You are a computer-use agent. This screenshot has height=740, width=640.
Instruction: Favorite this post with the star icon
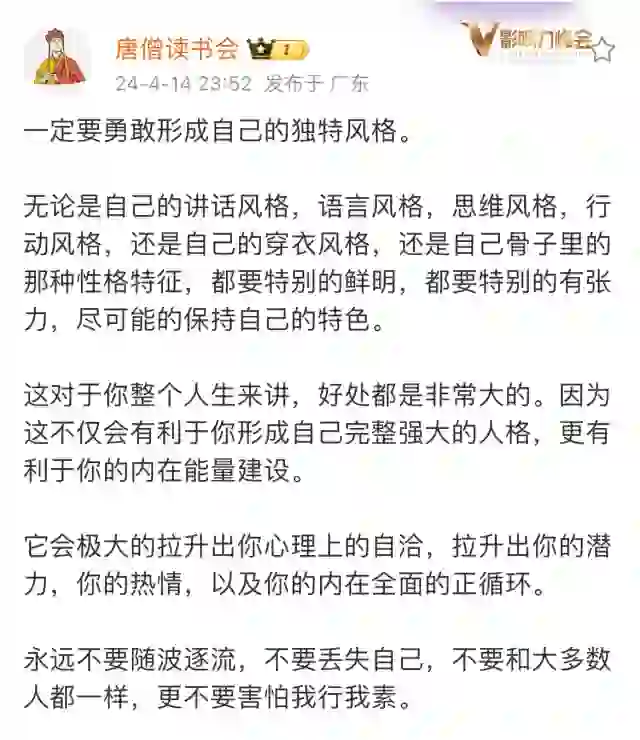point(602,50)
